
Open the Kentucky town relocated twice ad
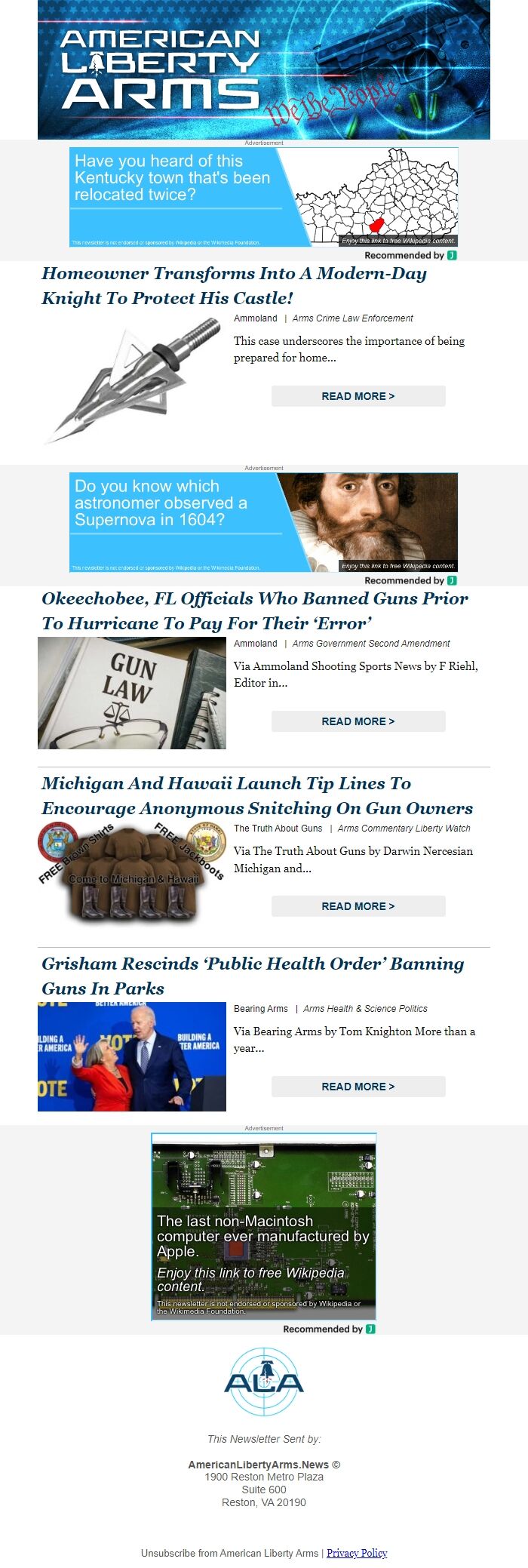263,197
